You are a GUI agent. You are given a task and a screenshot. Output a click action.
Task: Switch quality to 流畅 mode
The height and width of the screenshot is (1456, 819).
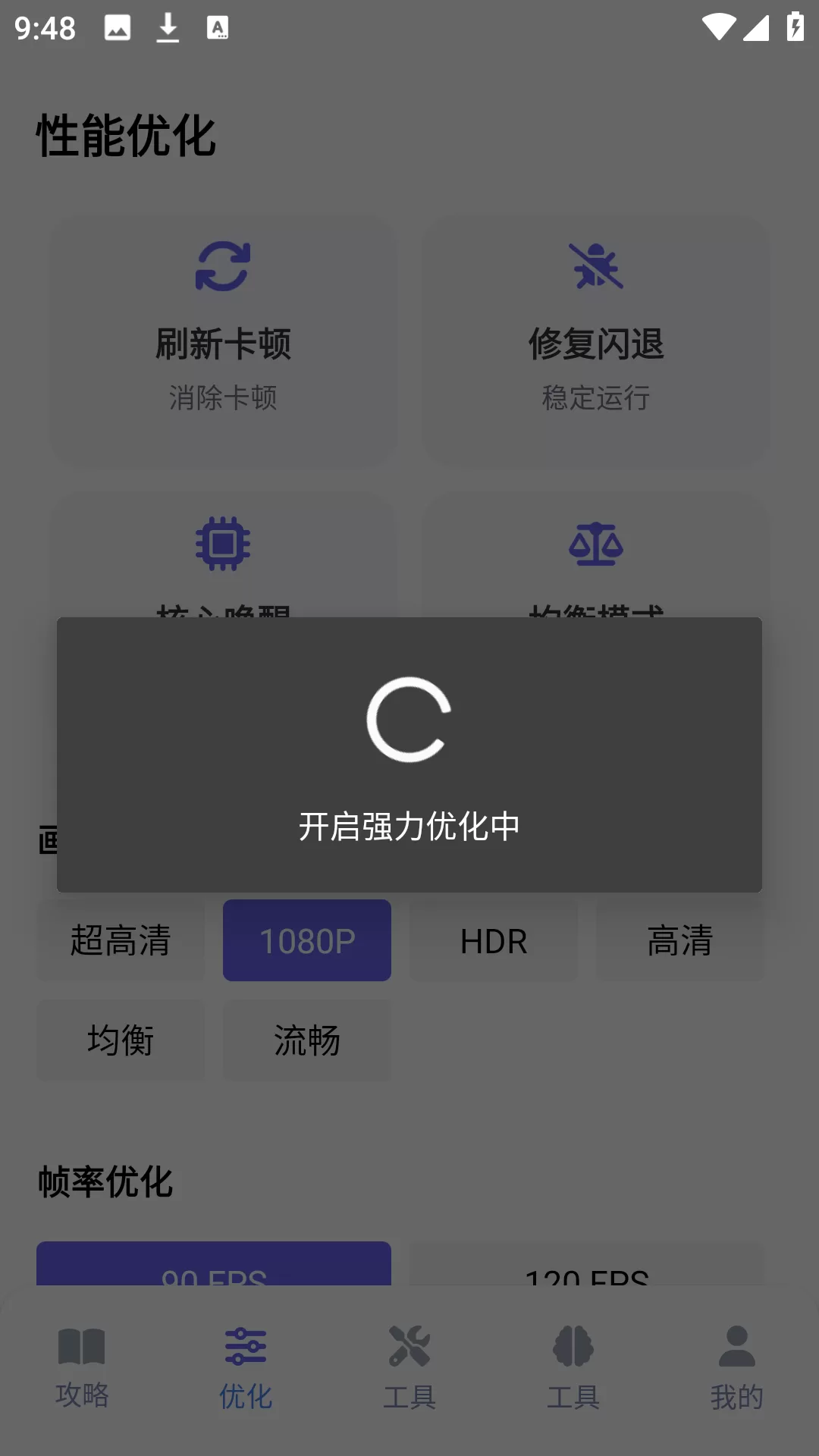[306, 1040]
